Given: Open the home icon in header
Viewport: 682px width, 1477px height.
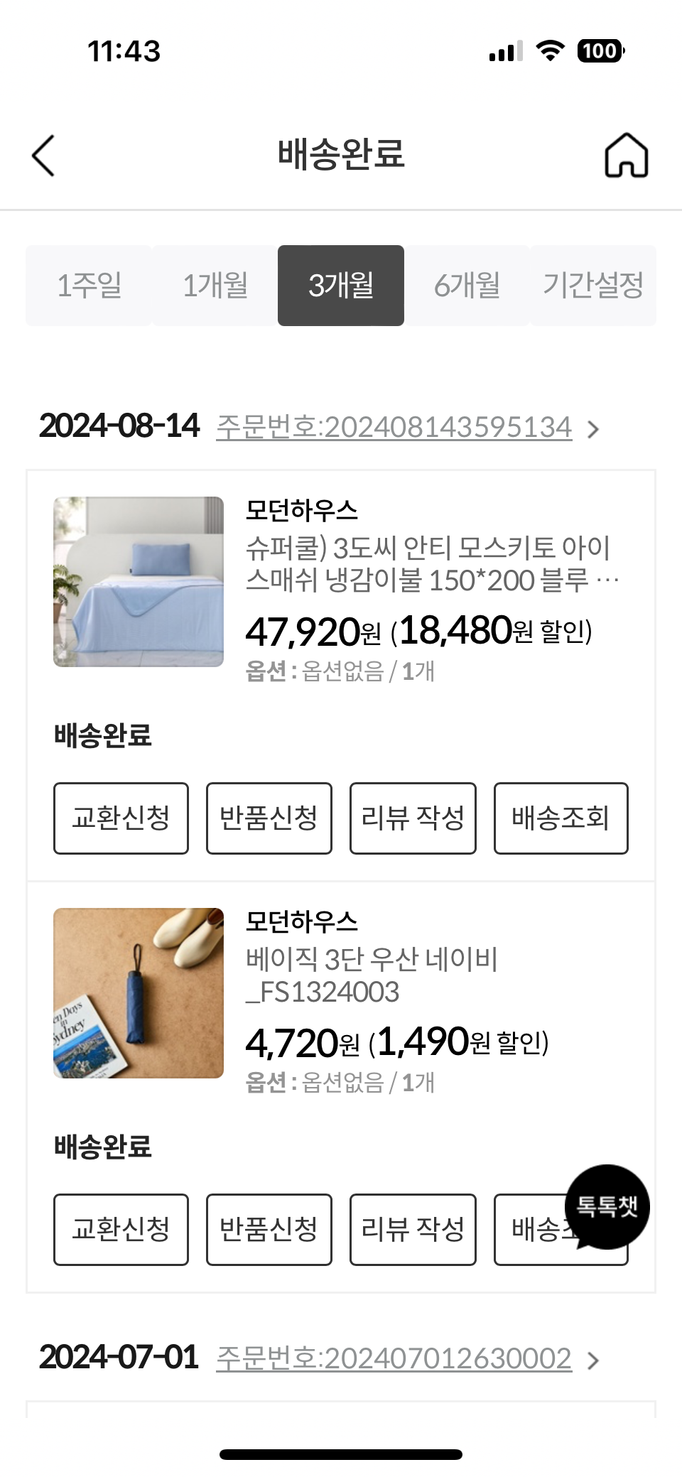Looking at the screenshot, I should click(626, 156).
